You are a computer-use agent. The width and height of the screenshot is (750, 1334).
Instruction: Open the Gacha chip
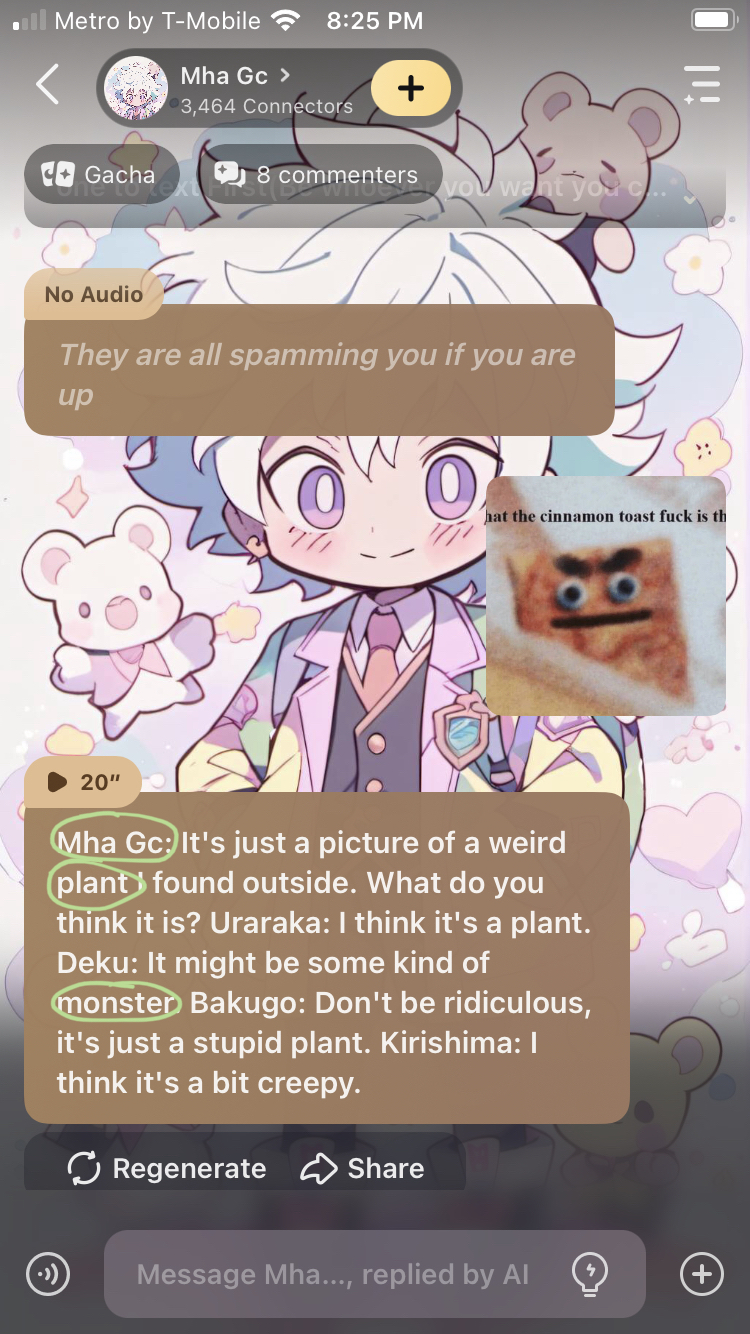click(x=100, y=175)
